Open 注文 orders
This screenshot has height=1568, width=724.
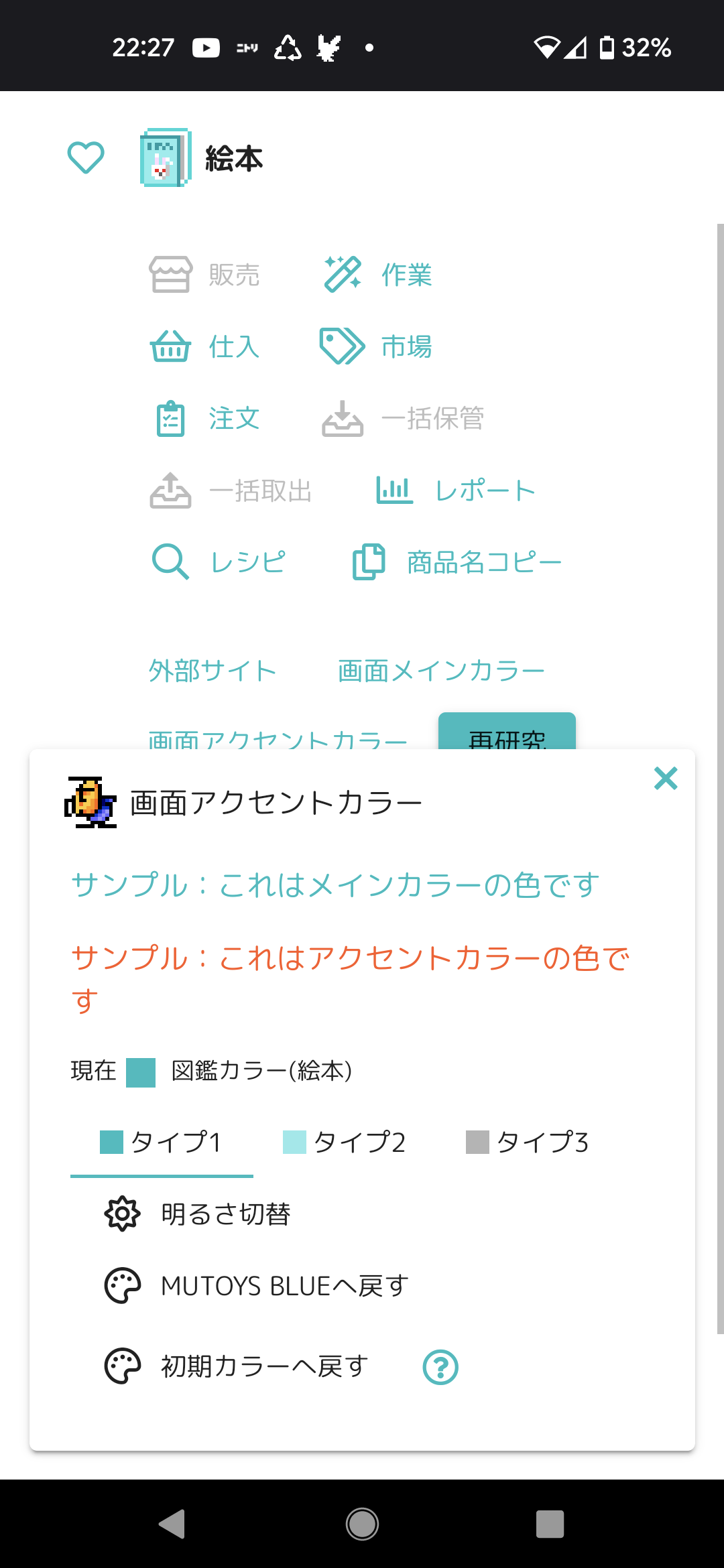click(207, 419)
